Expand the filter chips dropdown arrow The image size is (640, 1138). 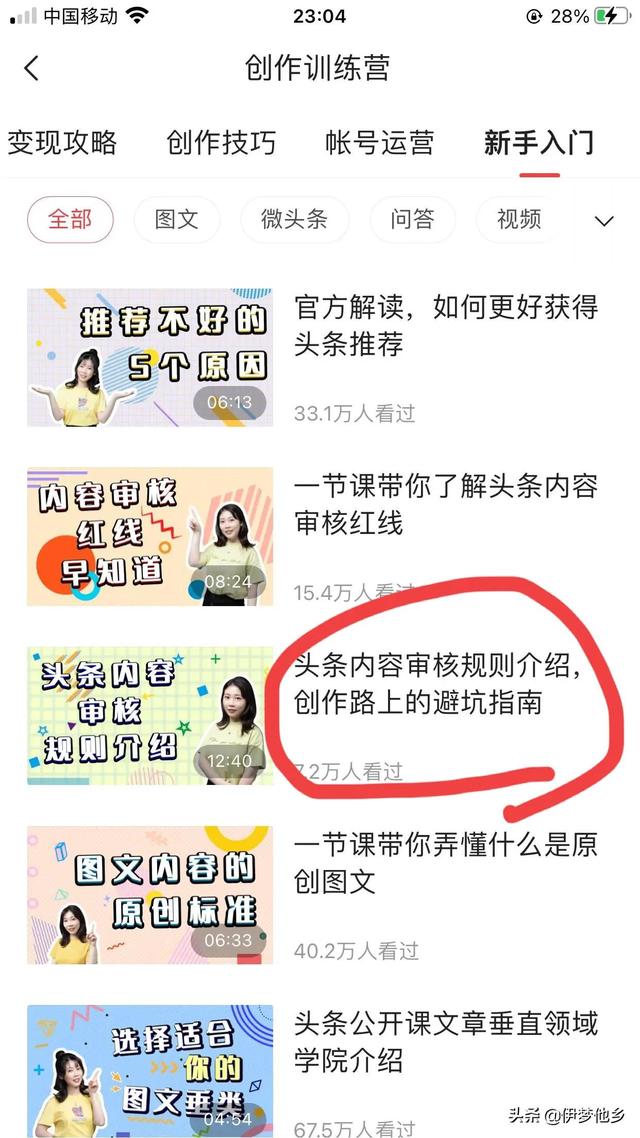pyautogui.click(x=604, y=221)
